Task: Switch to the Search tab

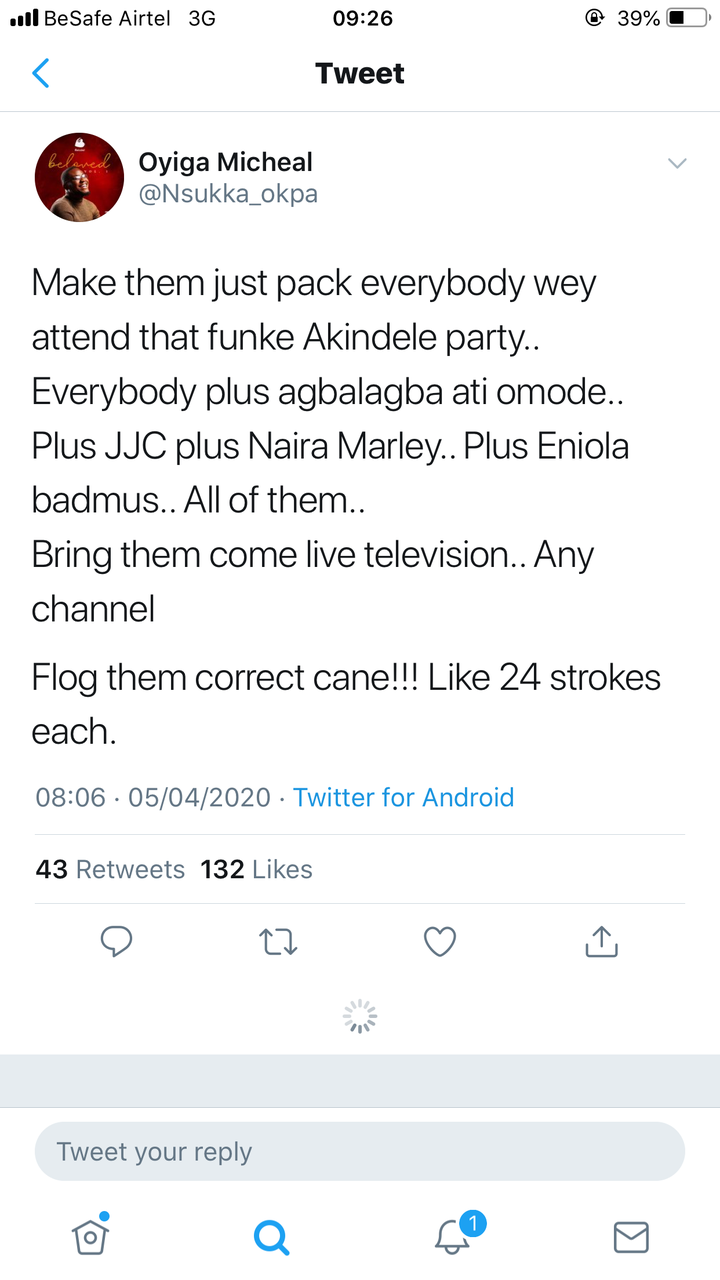Action: click(x=270, y=1237)
